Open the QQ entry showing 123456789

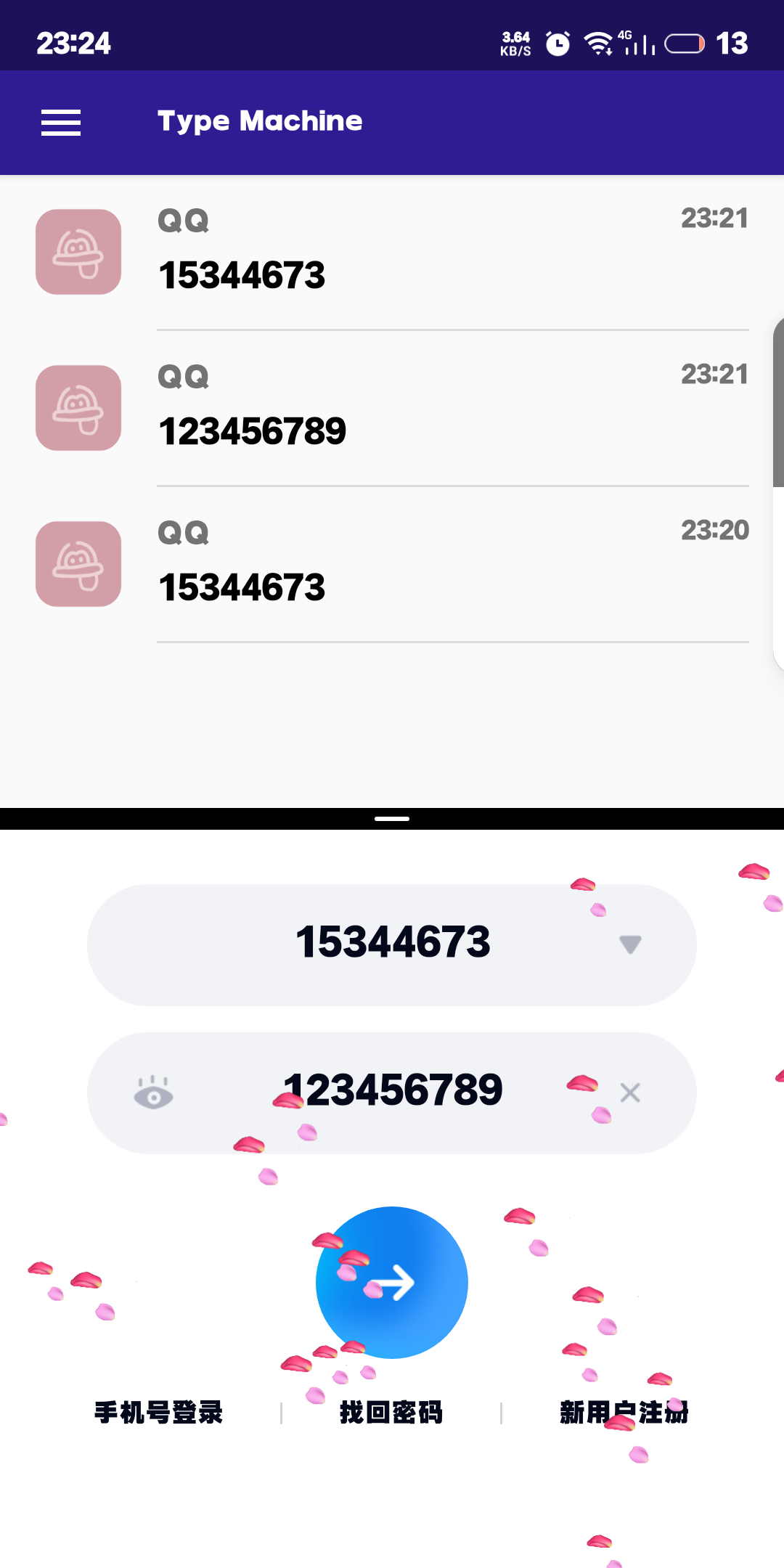(392, 408)
